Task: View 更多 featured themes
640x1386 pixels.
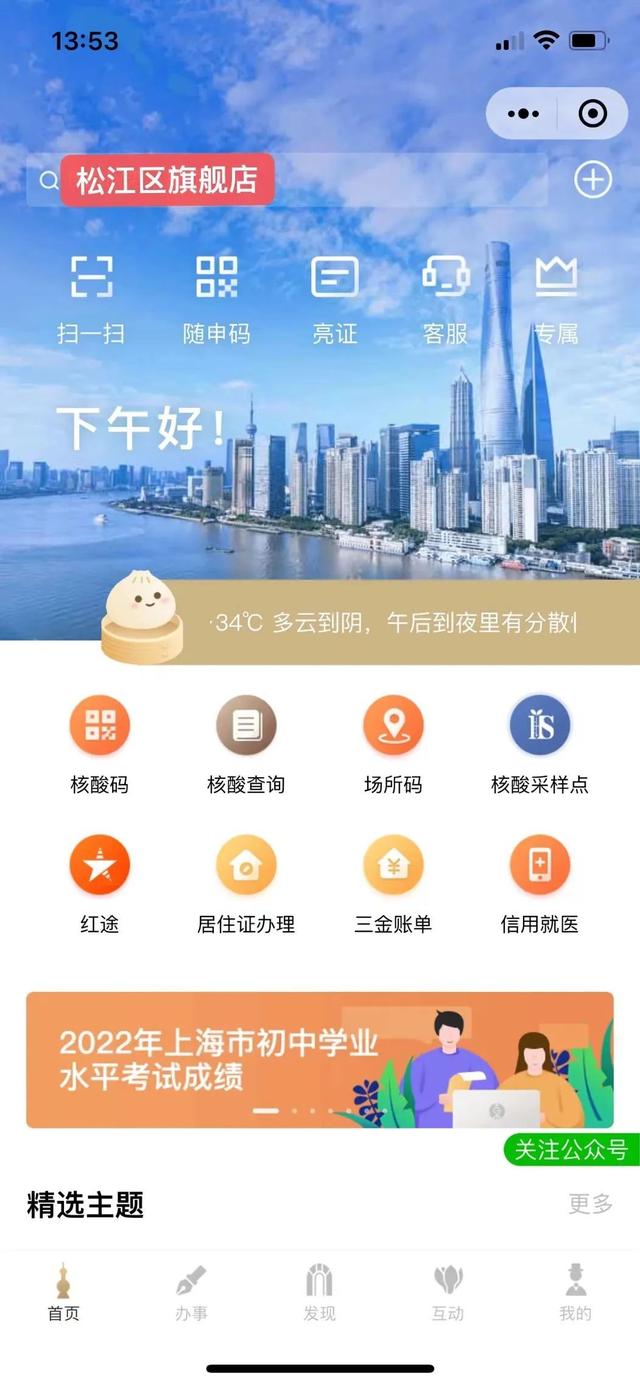Action: 590,1204
